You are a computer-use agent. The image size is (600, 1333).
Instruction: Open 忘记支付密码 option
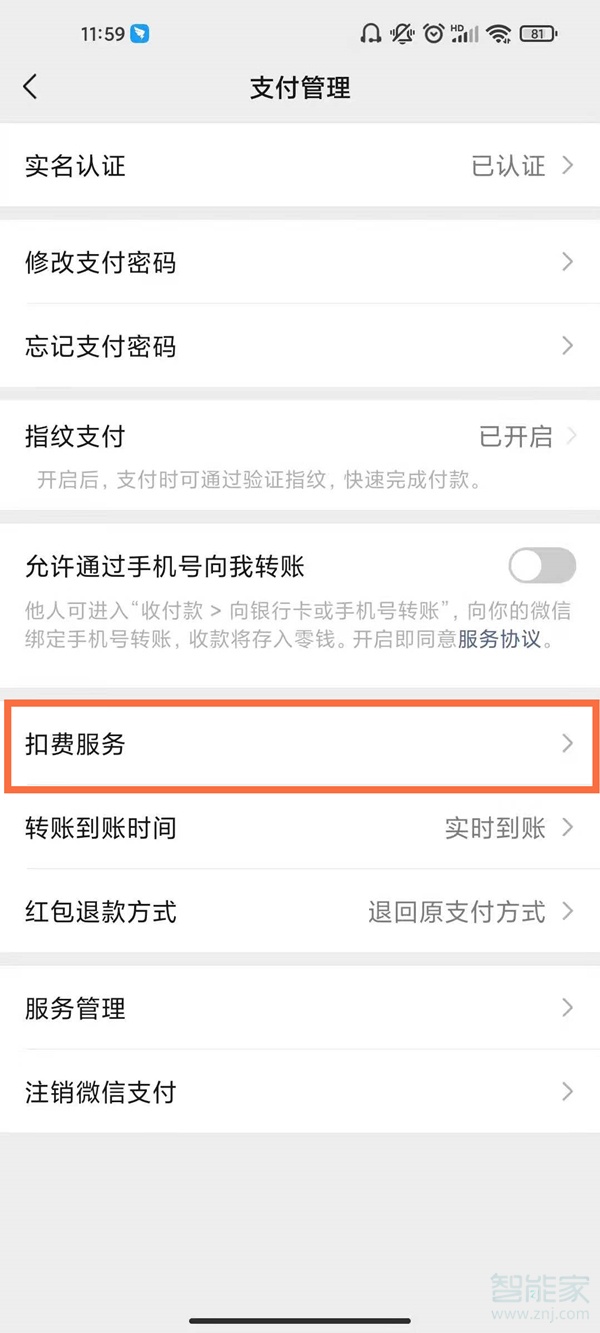(x=300, y=347)
